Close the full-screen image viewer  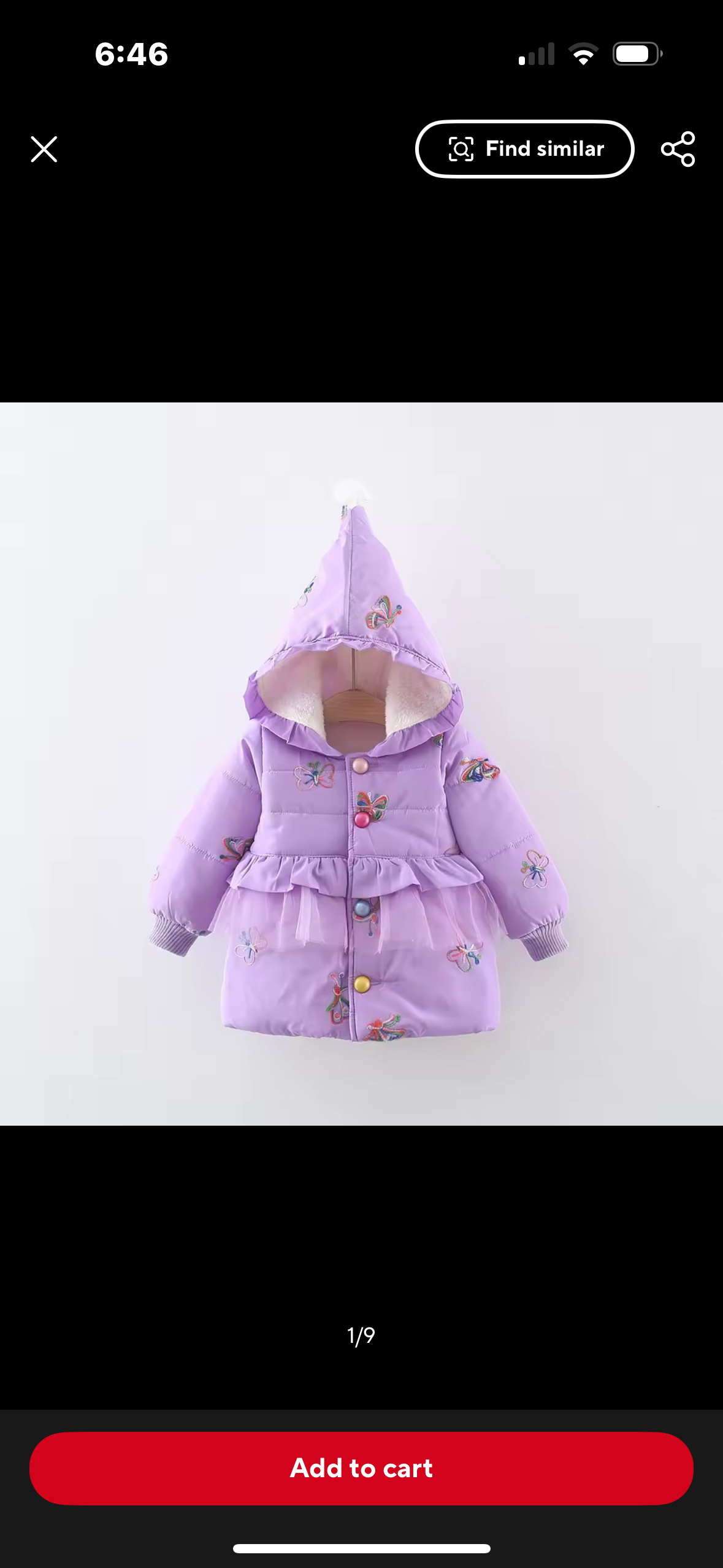tap(44, 149)
